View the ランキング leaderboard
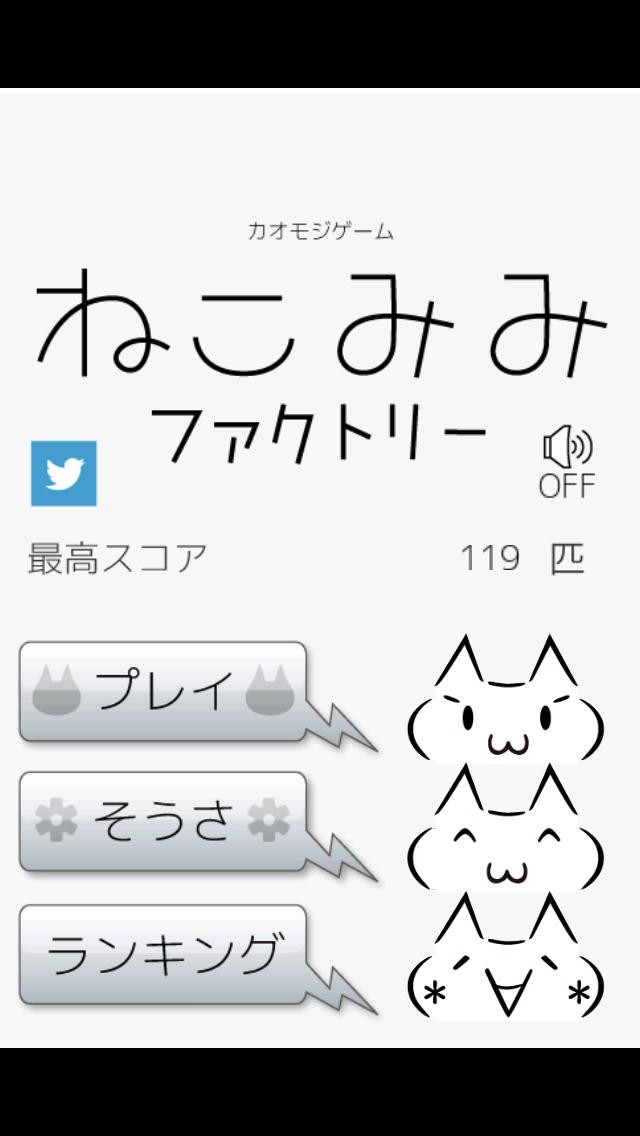The image size is (640, 1136). click(163, 954)
